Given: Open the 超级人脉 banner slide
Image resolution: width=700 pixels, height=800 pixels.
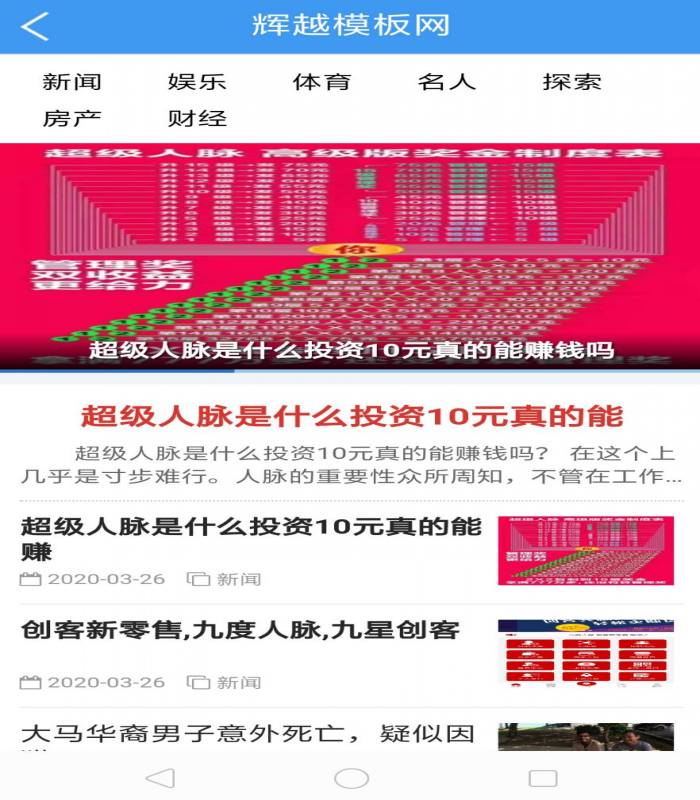Looking at the screenshot, I should click(350, 255).
